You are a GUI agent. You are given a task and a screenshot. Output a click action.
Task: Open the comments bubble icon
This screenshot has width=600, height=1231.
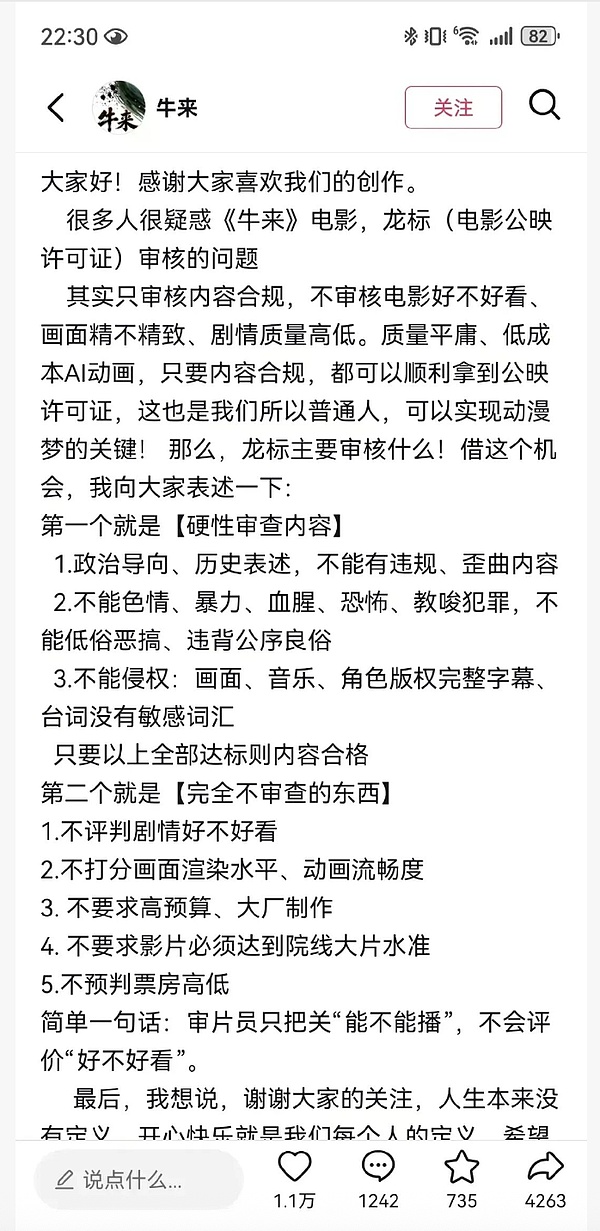[378, 1167]
